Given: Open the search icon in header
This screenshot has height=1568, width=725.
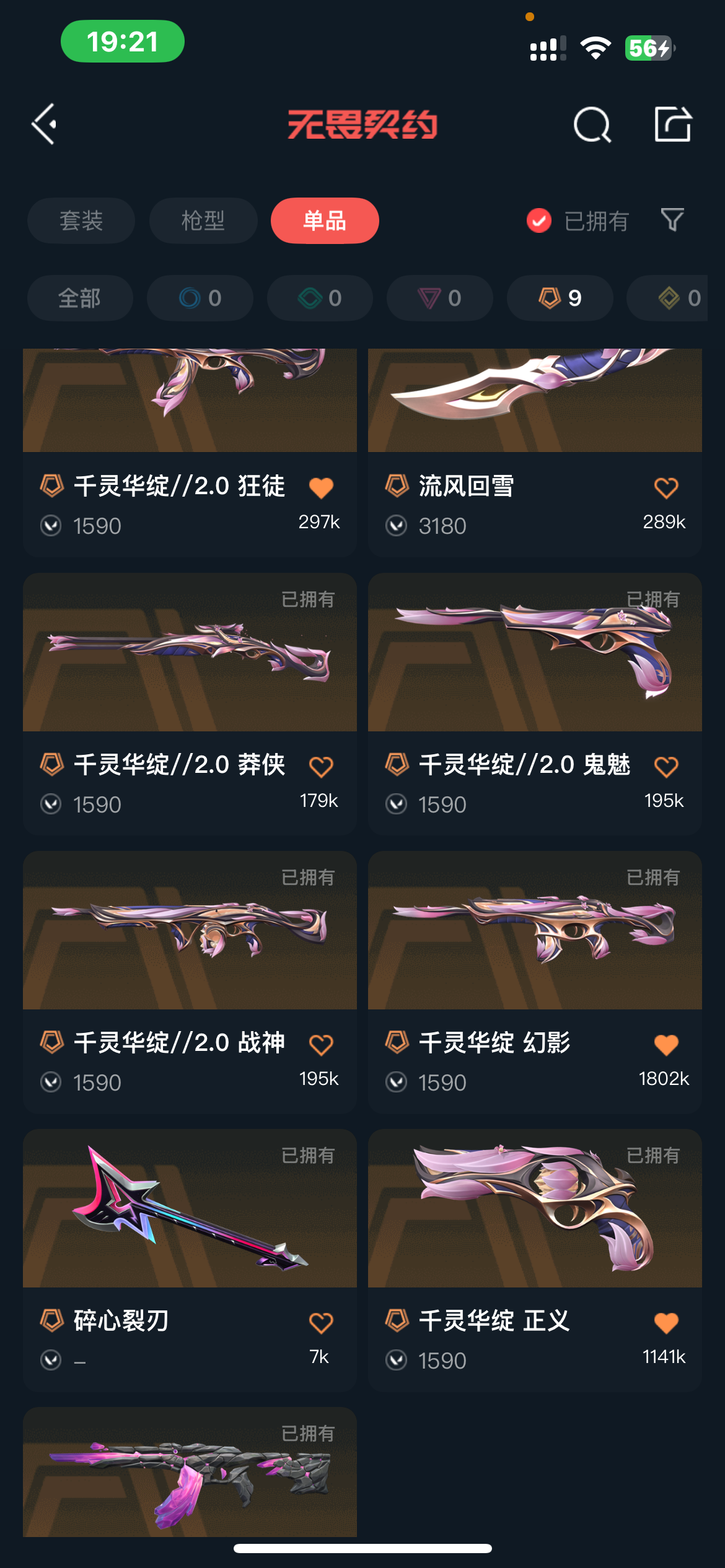Looking at the screenshot, I should pos(592,124).
